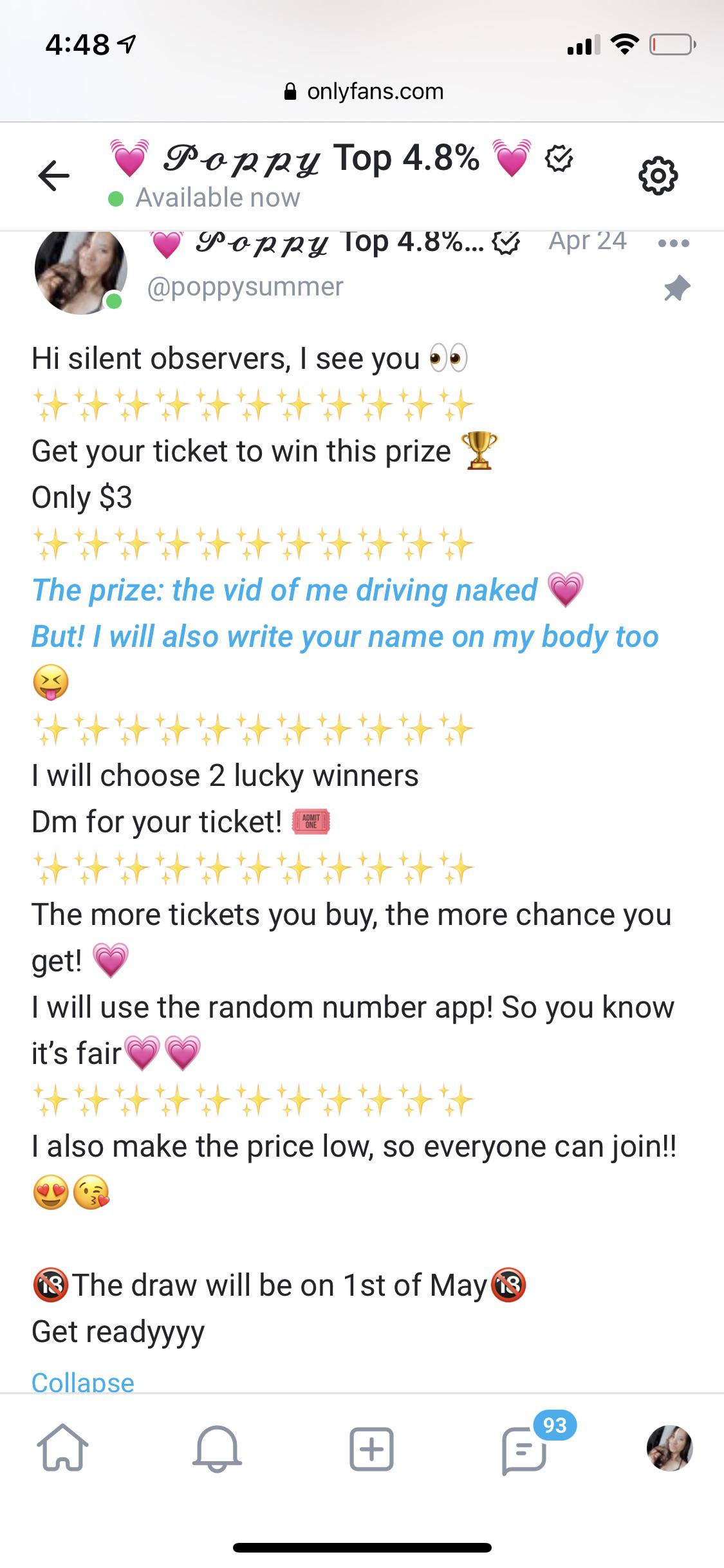Tap the green online dot on avatar
This screenshot has height=1568, width=724.
(x=113, y=301)
